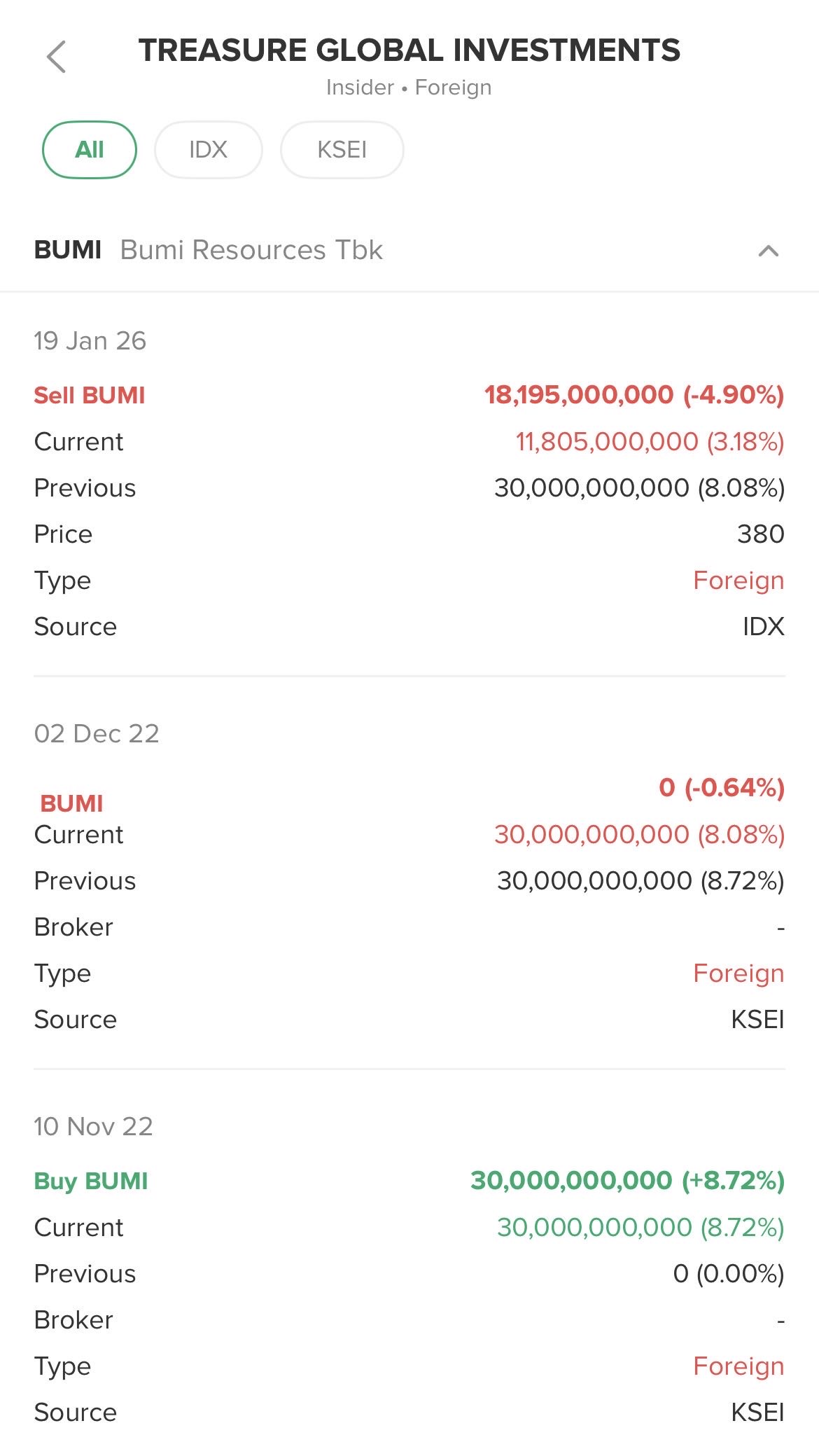Select the 18,195,000,000 sell amount
This screenshot has height=1456, width=819.
pyautogui.click(x=576, y=394)
